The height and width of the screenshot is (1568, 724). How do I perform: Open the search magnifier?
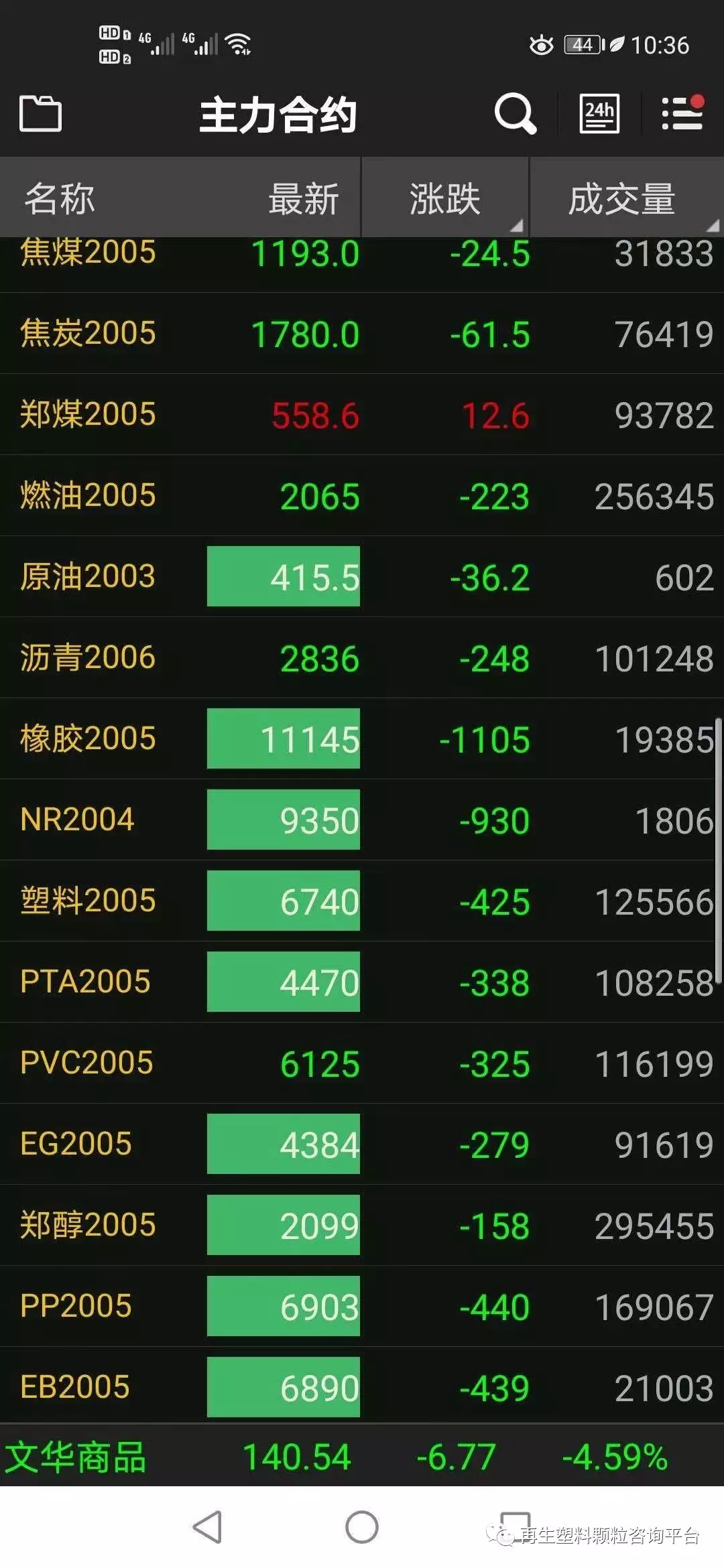515,114
